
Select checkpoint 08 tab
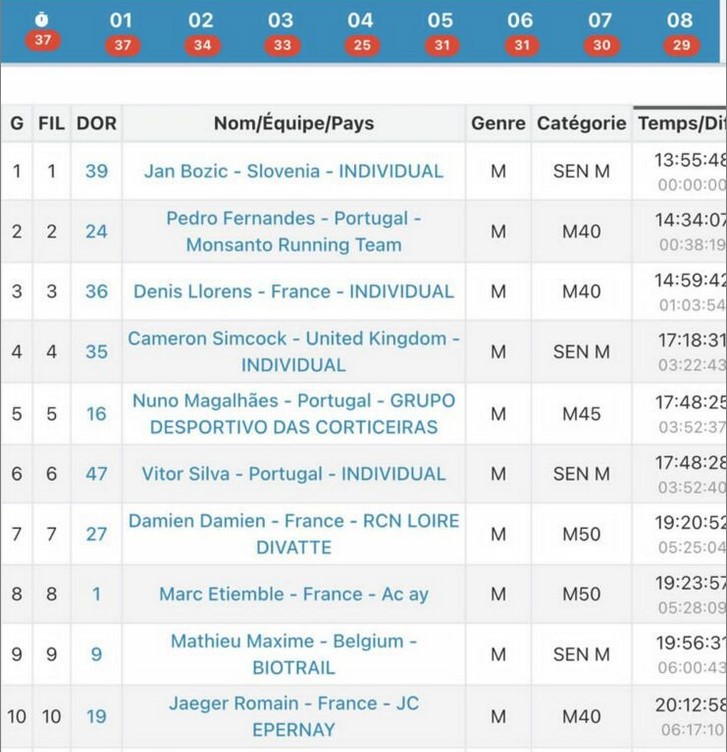tap(680, 30)
